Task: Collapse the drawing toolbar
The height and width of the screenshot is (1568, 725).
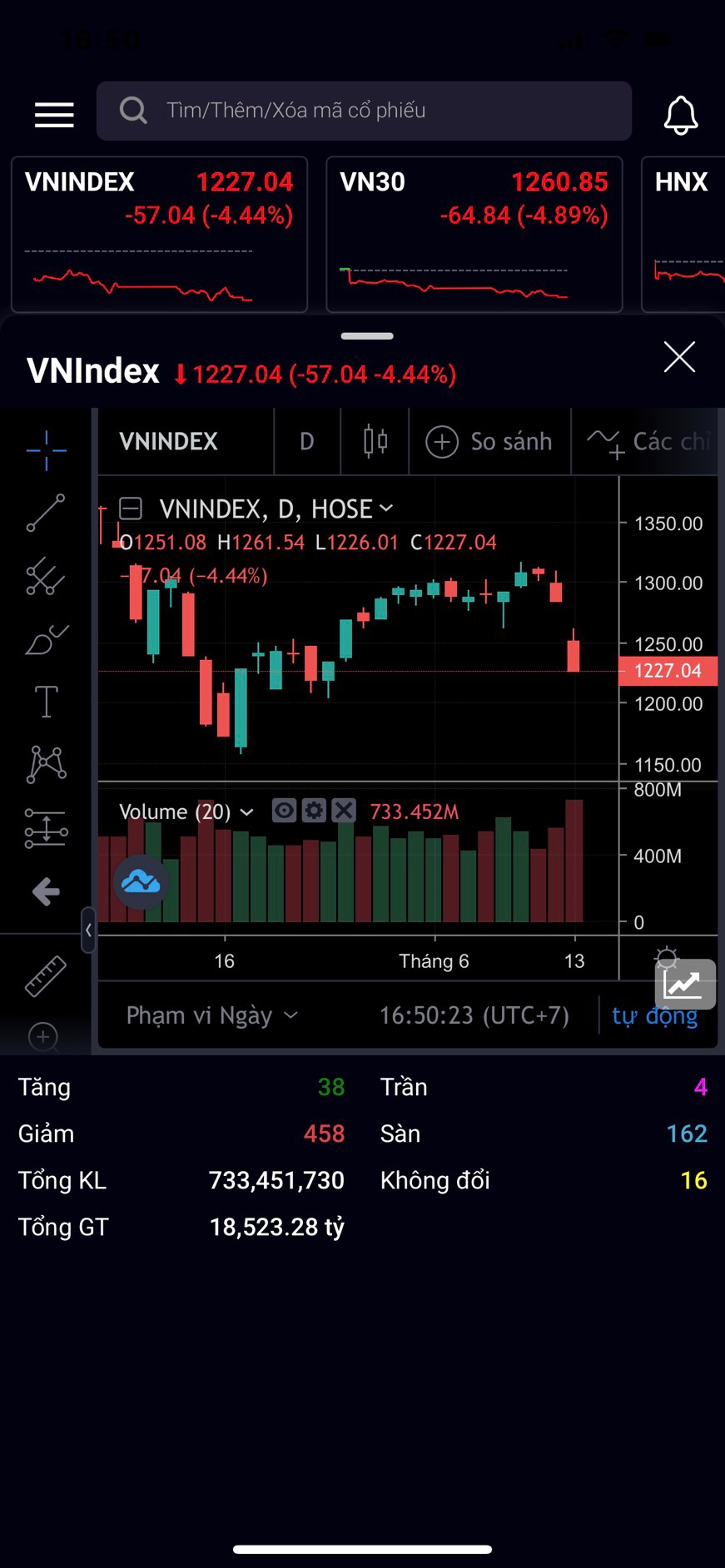Action: point(88,930)
